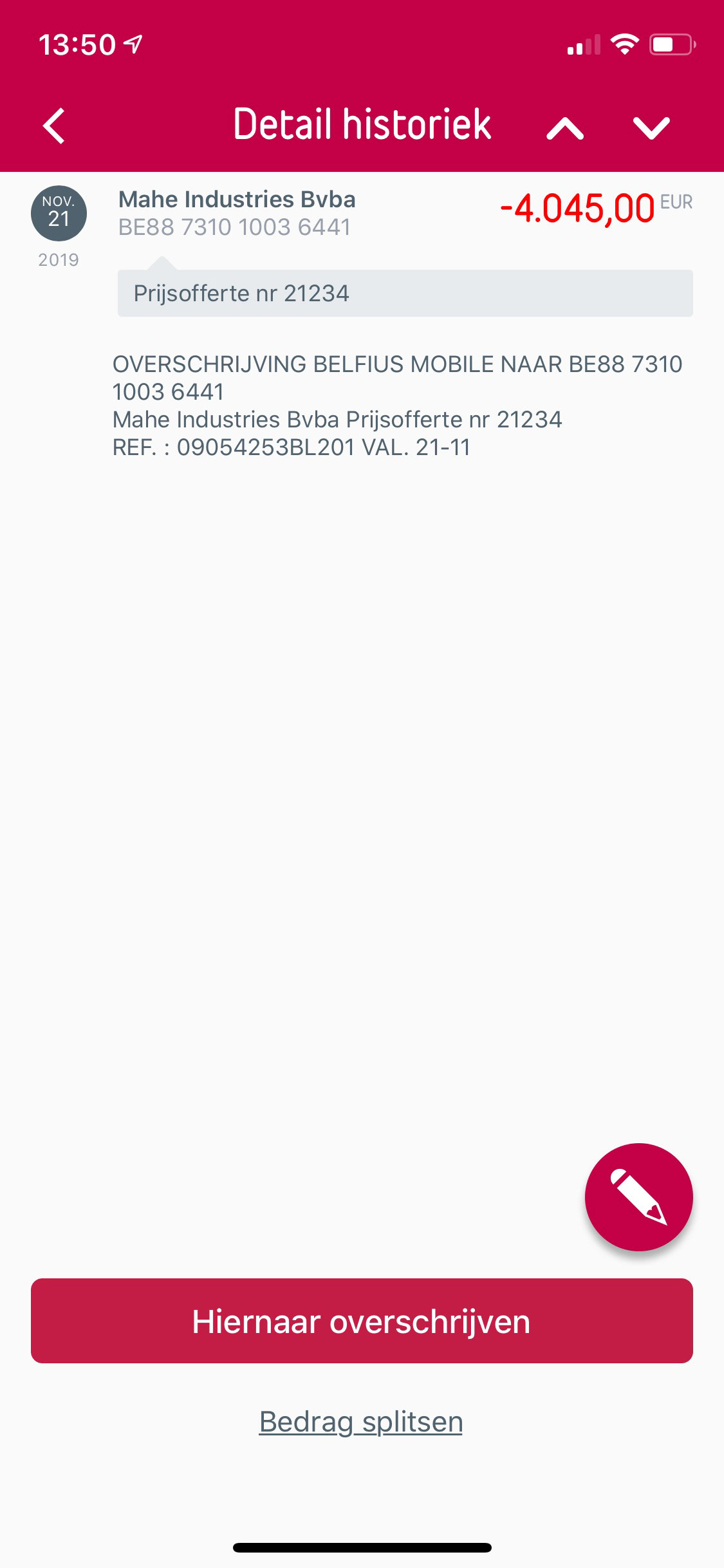Screen dimensions: 724x1568
Task: Open the Bedrag splitsen link
Action: pyautogui.click(x=361, y=1421)
